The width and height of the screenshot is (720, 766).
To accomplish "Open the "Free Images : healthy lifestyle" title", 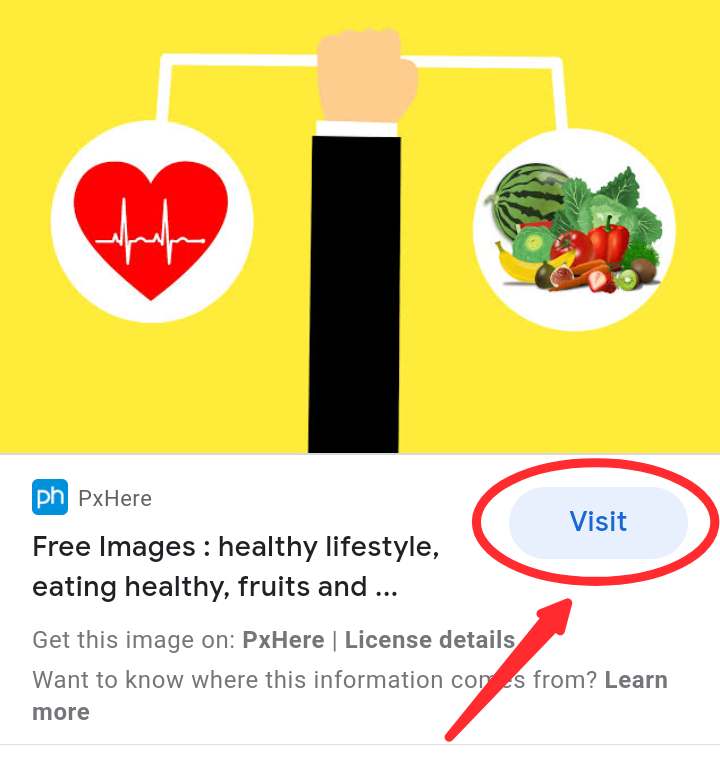I will [235, 567].
